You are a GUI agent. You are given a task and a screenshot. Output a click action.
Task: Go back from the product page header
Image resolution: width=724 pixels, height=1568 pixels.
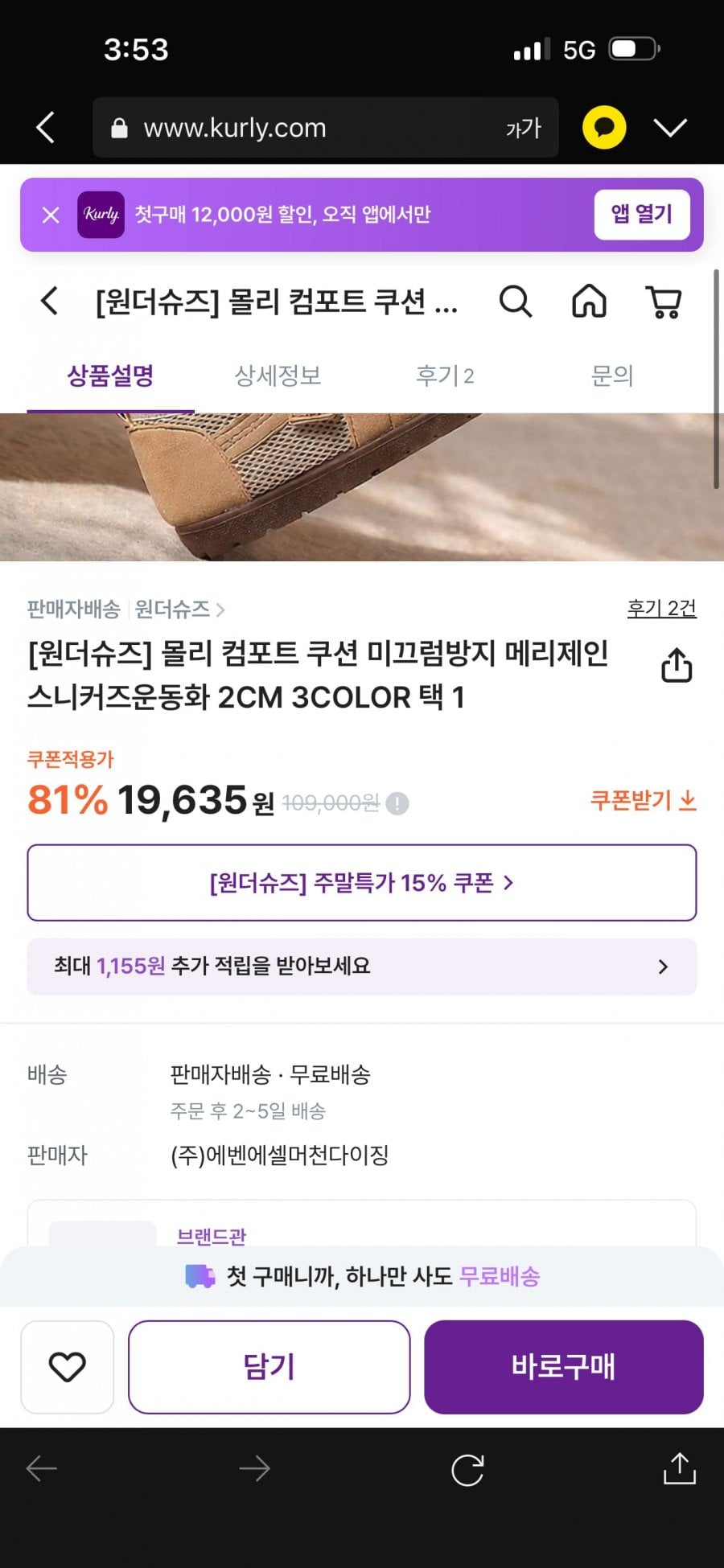[49, 302]
